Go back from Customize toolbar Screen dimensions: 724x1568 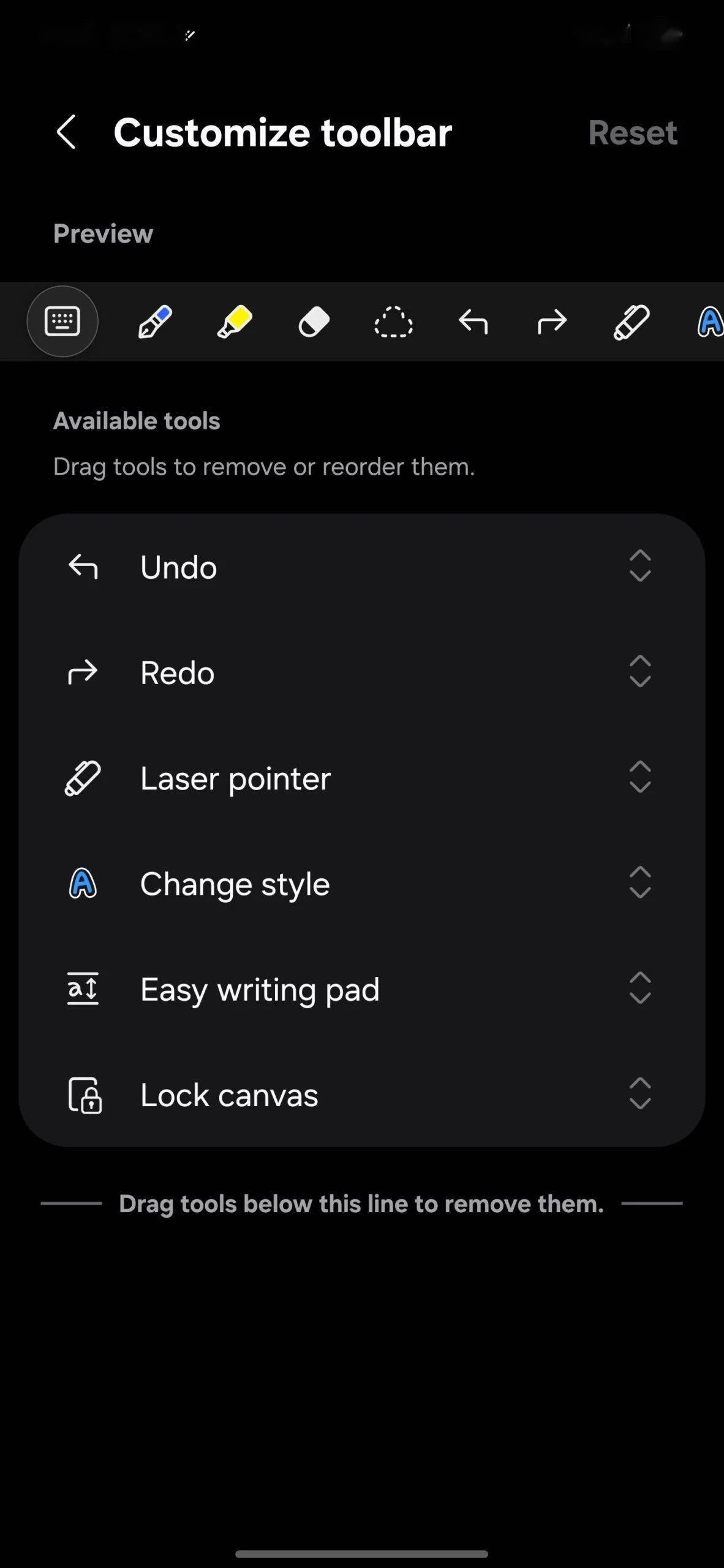[x=66, y=132]
